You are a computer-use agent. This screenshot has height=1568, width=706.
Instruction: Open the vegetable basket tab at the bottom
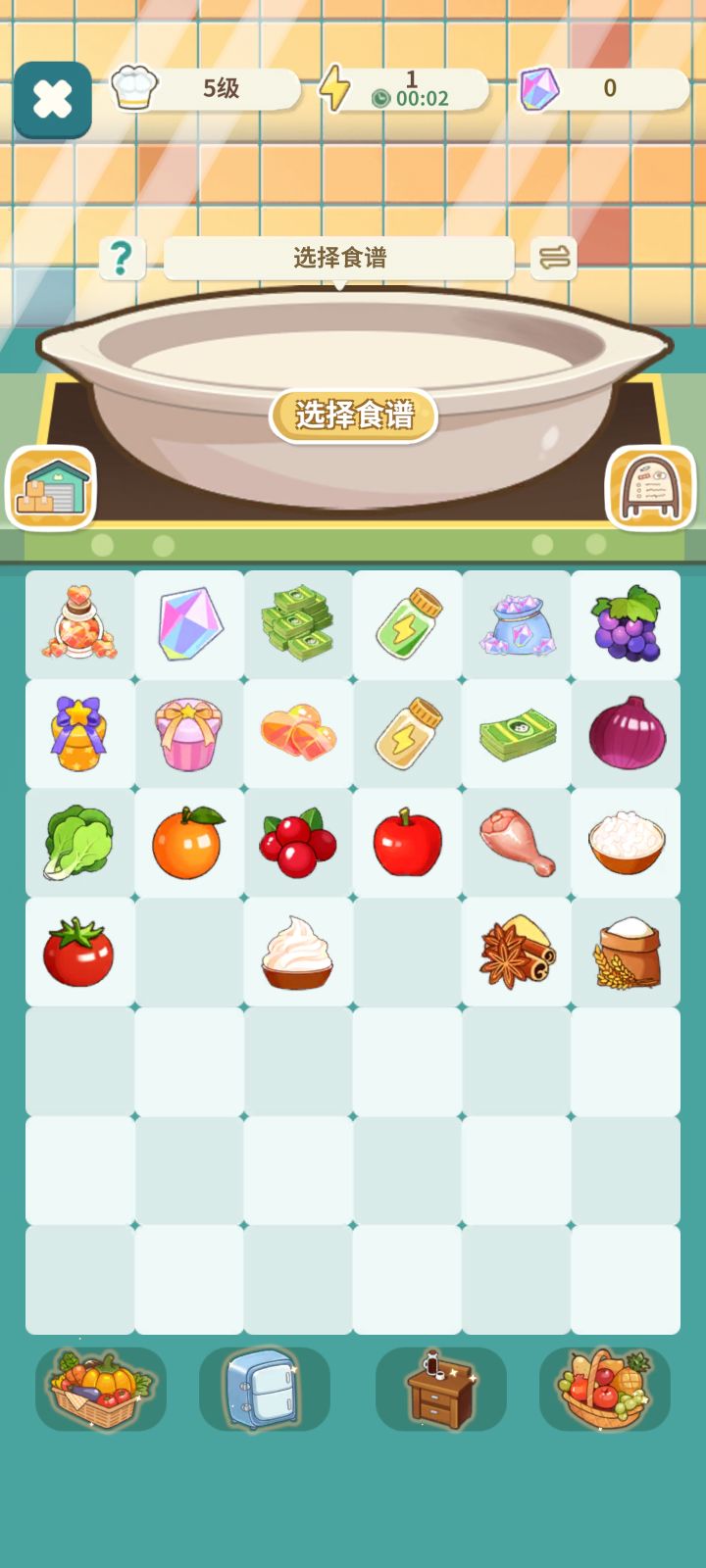(99, 1390)
